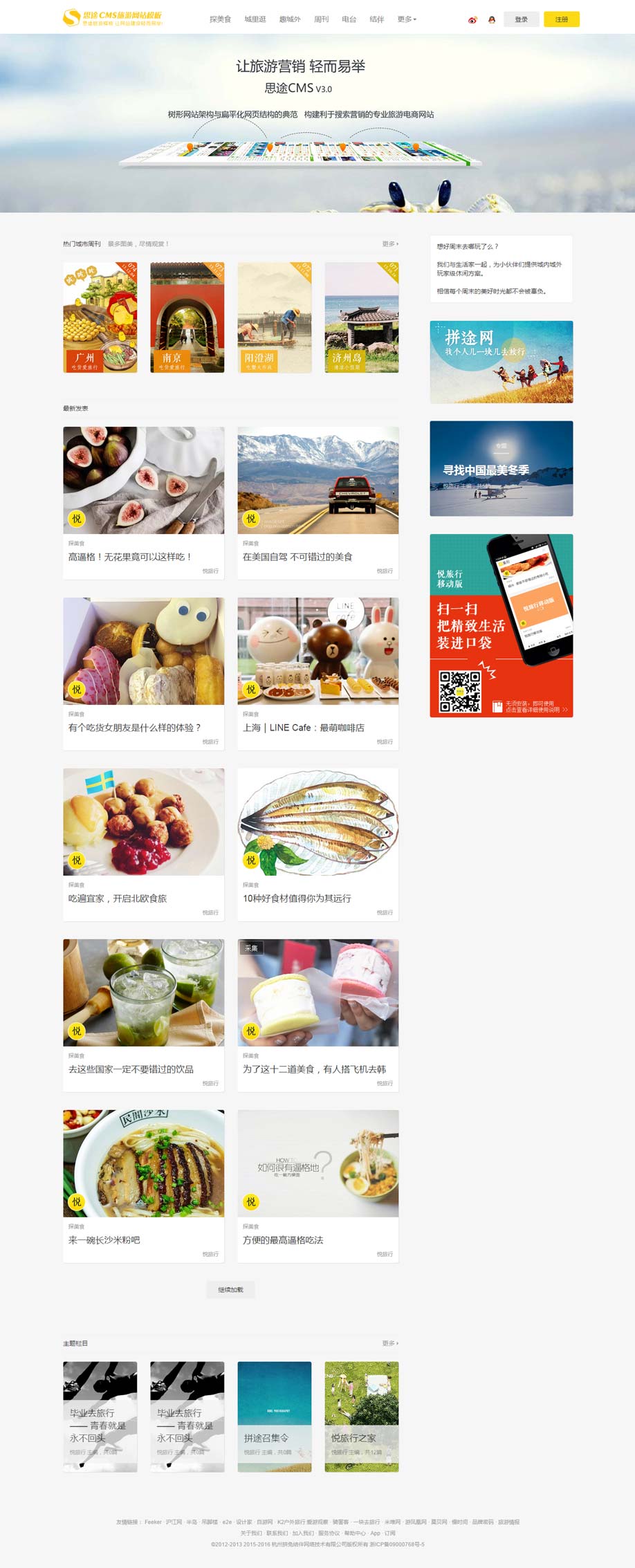This screenshot has width=635, height=1568.
Task: Open the article 吃遍宜家，开启北欧食旅
Action: point(117,898)
